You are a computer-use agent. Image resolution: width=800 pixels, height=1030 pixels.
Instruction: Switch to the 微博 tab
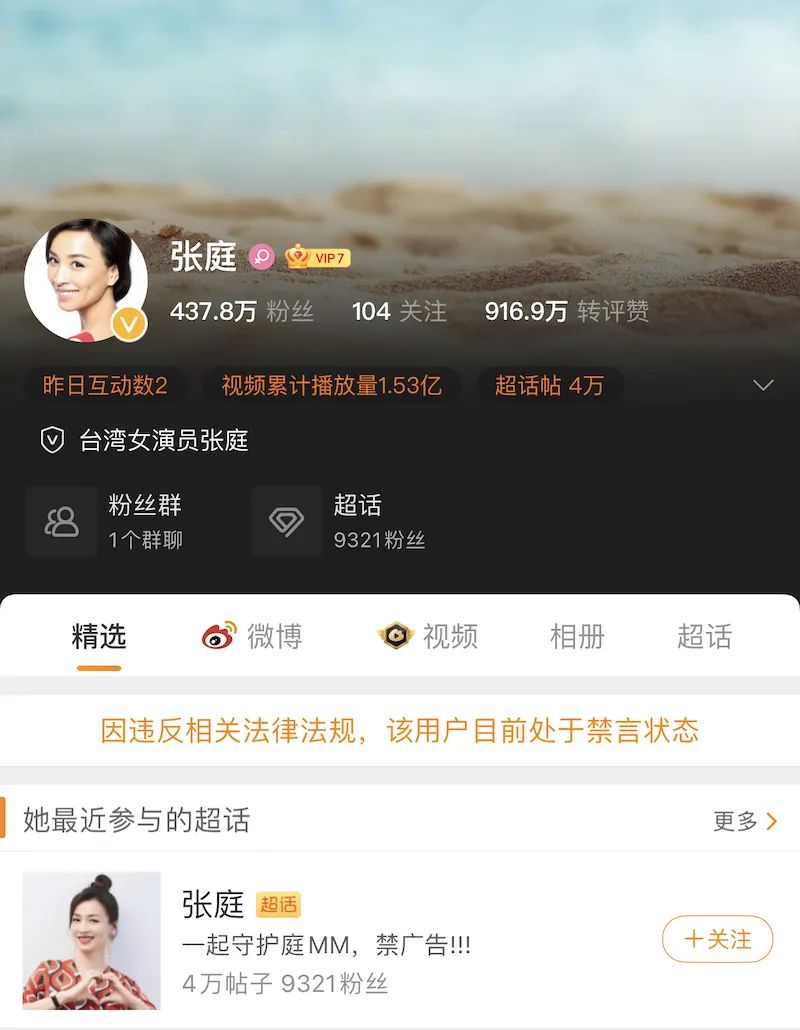(x=252, y=636)
